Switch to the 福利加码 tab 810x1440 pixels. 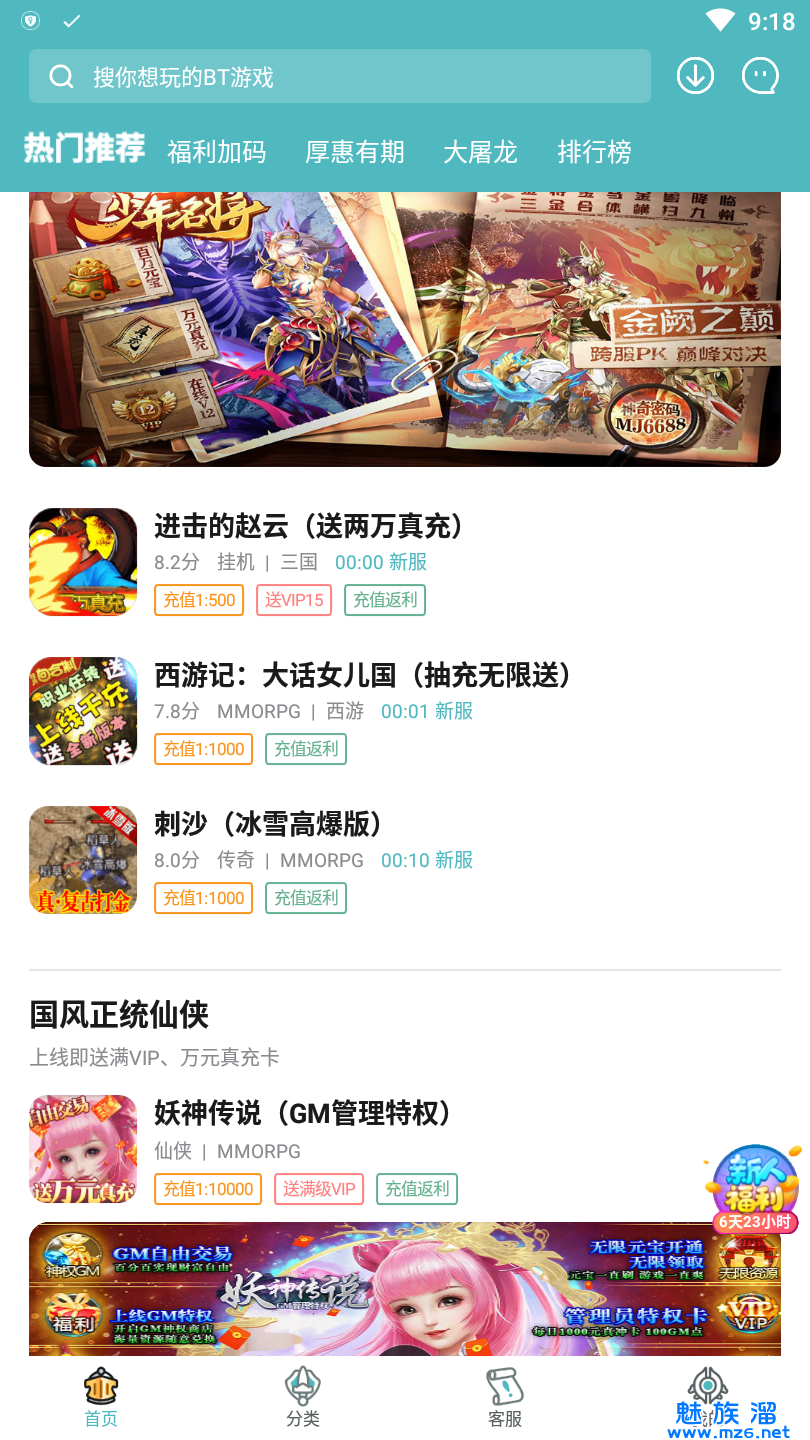tap(216, 151)
